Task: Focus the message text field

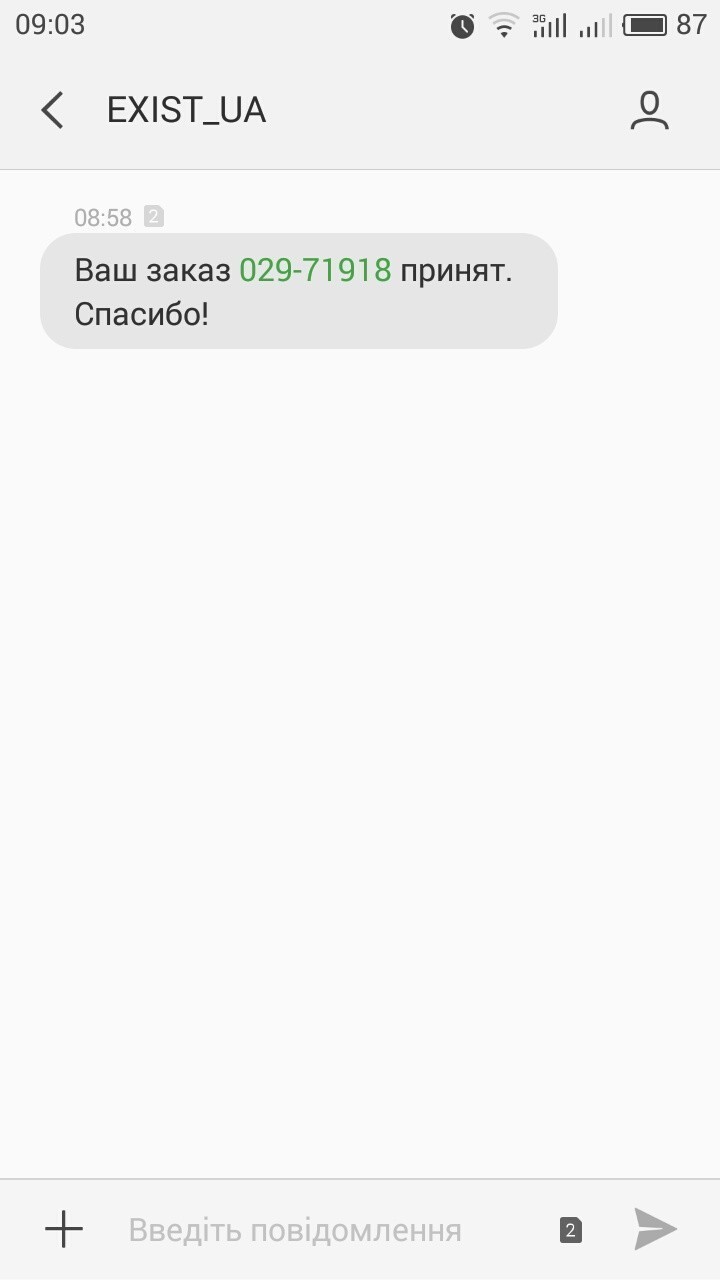Action: 320,1230
